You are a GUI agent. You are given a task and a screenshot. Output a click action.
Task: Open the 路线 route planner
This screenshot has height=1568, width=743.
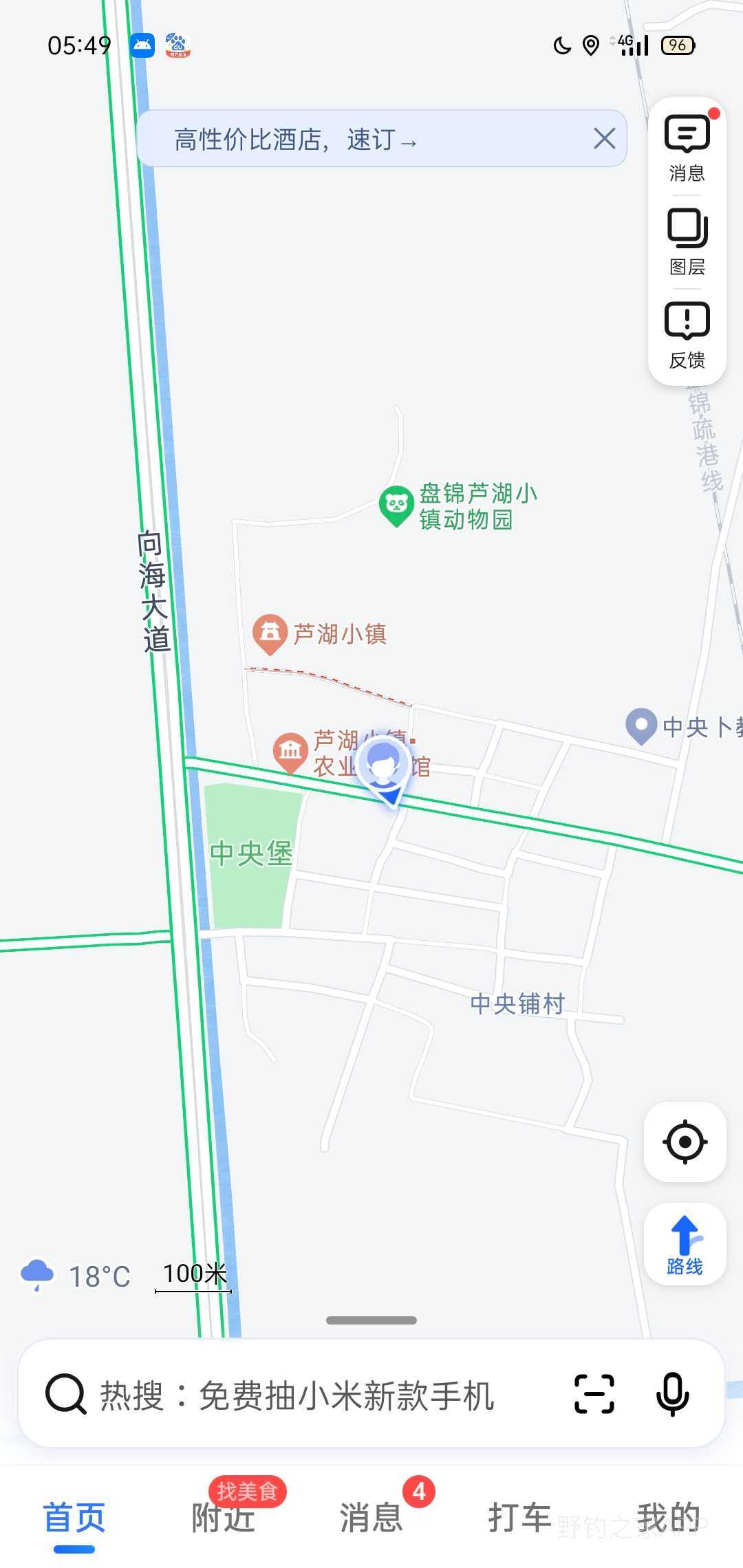(x=685, y=1244)
